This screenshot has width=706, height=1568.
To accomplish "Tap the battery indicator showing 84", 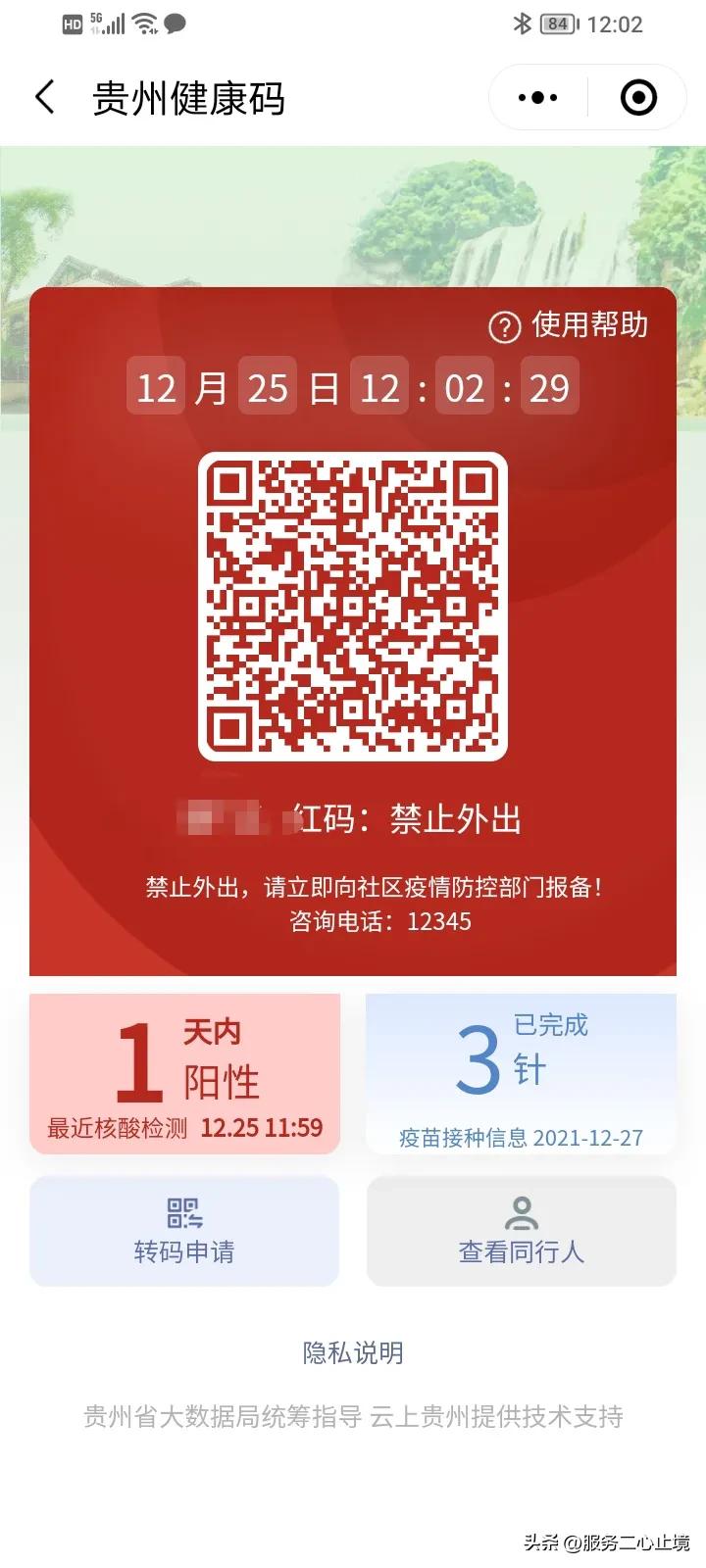I will 556,24.
